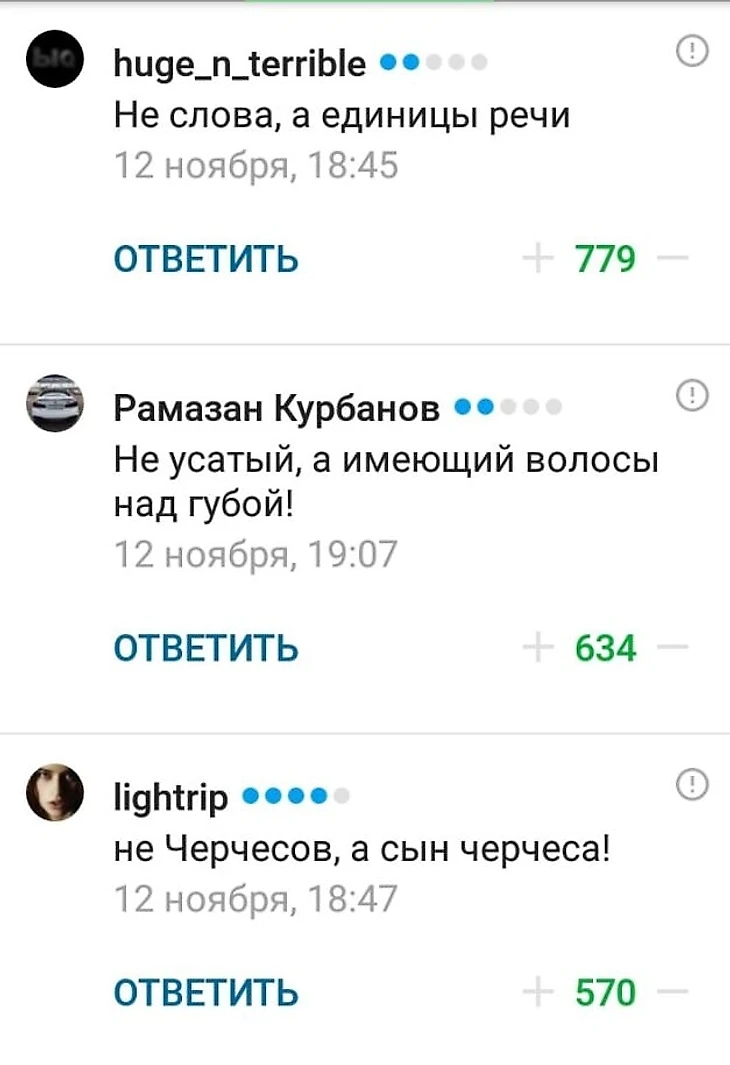Report huge_n_terrible's comment via exclamation icon
Viewport: 730px width, 1065px height.
tap(692, 51)
